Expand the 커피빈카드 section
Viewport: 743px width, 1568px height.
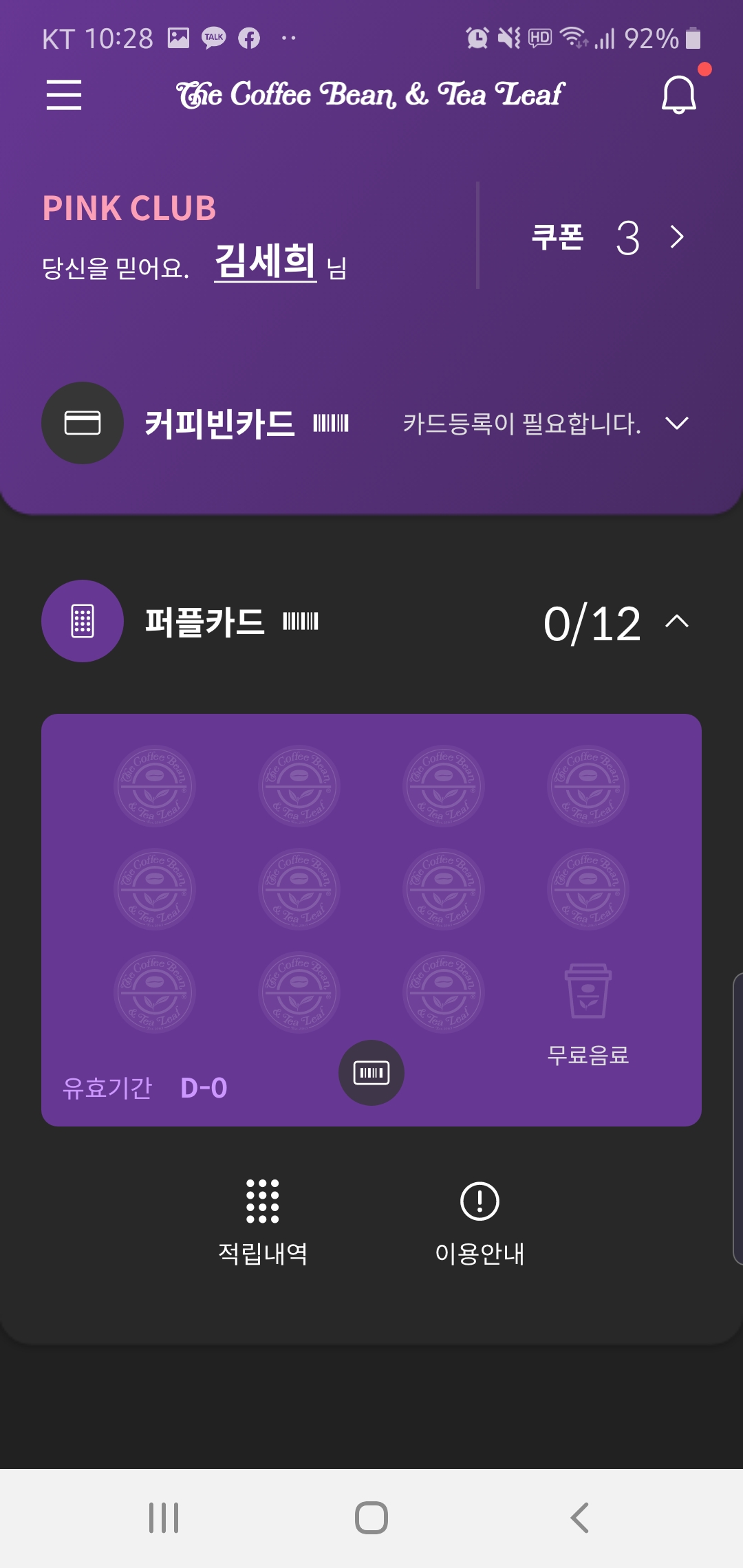coord(677,423)
